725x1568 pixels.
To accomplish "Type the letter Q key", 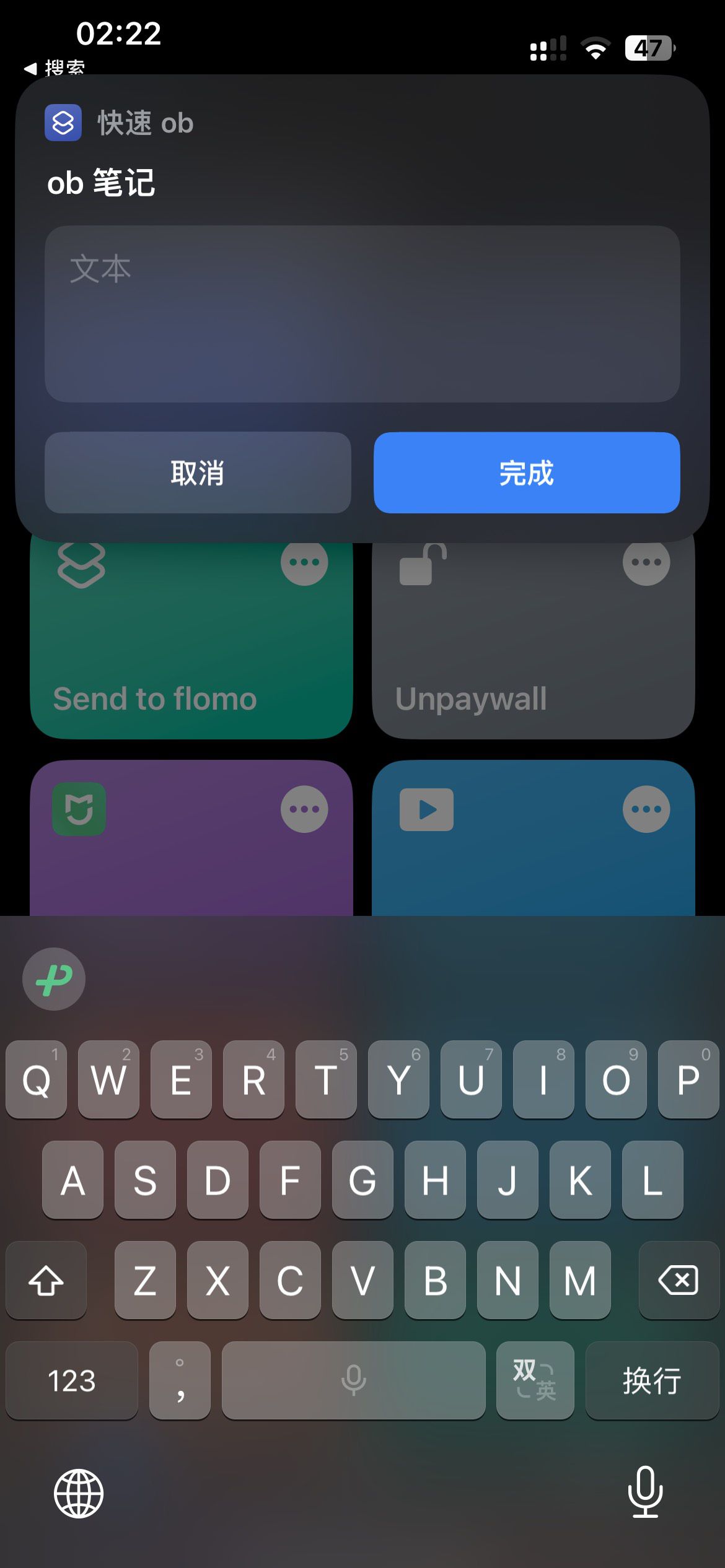I will [36, 1079].
